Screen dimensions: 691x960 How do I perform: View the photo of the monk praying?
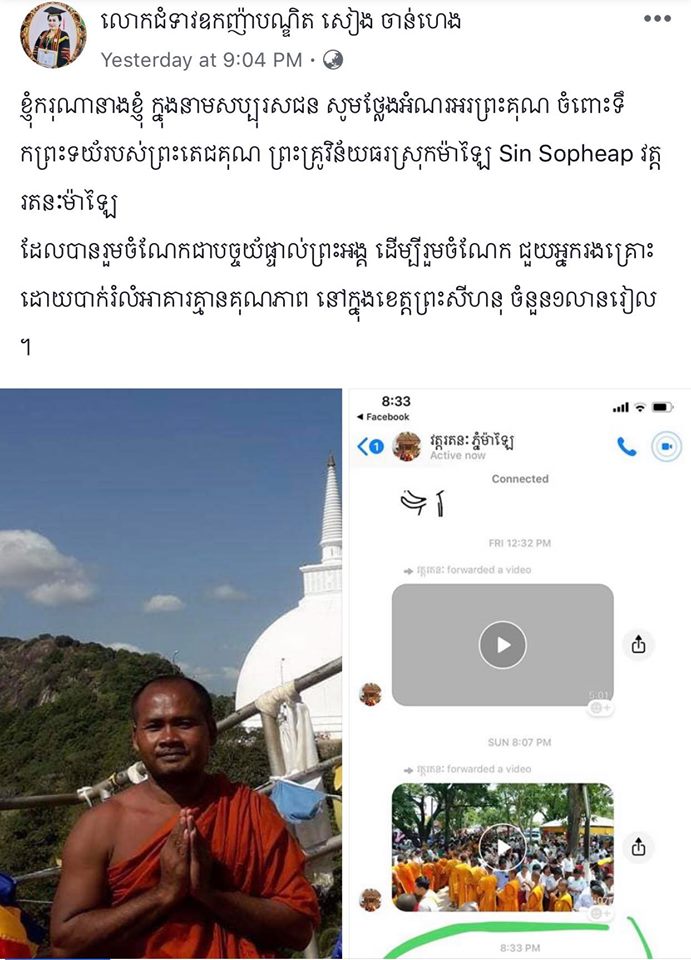pos(171,672)
